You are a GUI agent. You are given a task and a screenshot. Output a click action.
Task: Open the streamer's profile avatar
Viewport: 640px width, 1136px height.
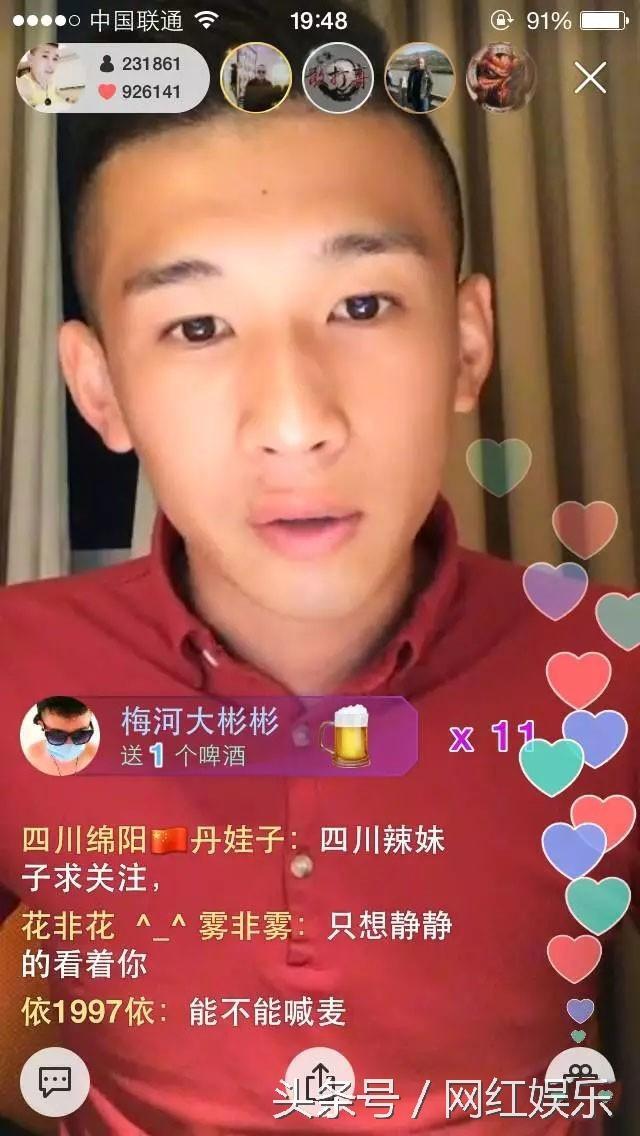pyautogui.click(x=46, y=77)
